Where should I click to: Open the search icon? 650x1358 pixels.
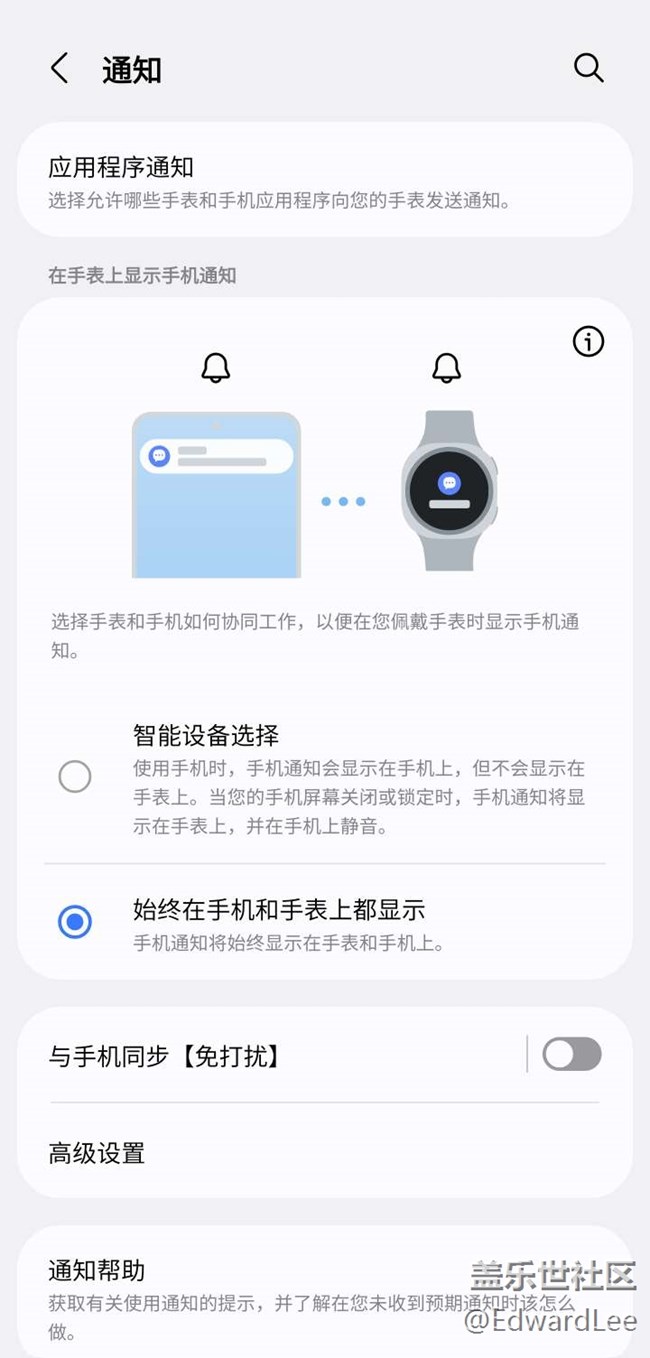point(588,68)
